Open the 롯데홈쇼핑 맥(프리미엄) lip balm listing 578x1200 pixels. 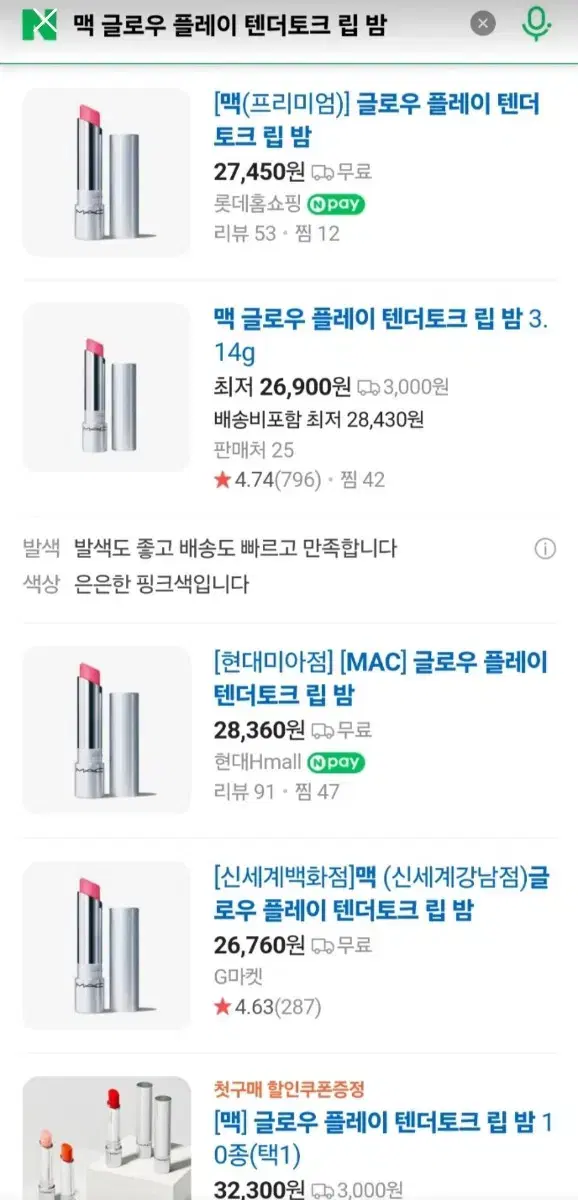376,120
